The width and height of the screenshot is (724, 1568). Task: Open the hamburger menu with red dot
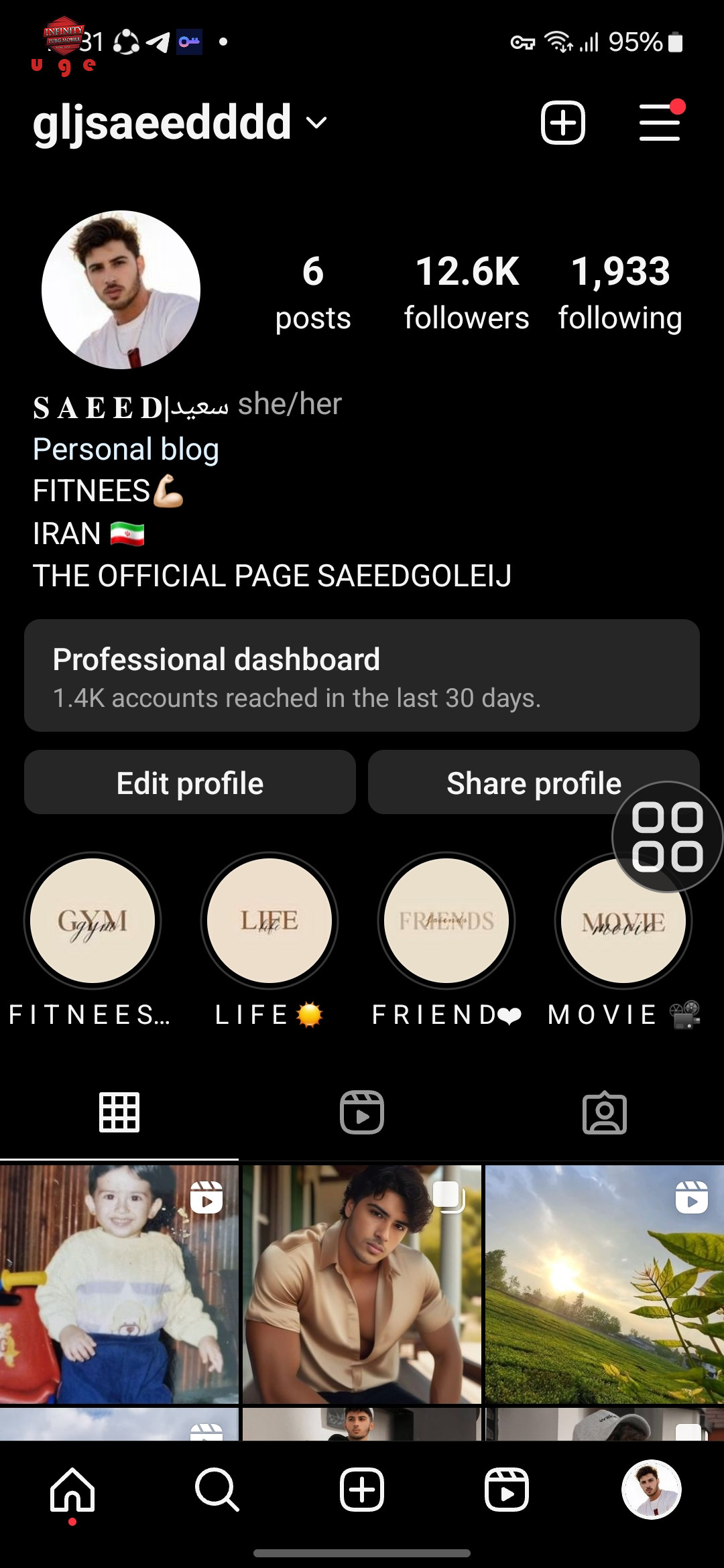click(660, 121)
